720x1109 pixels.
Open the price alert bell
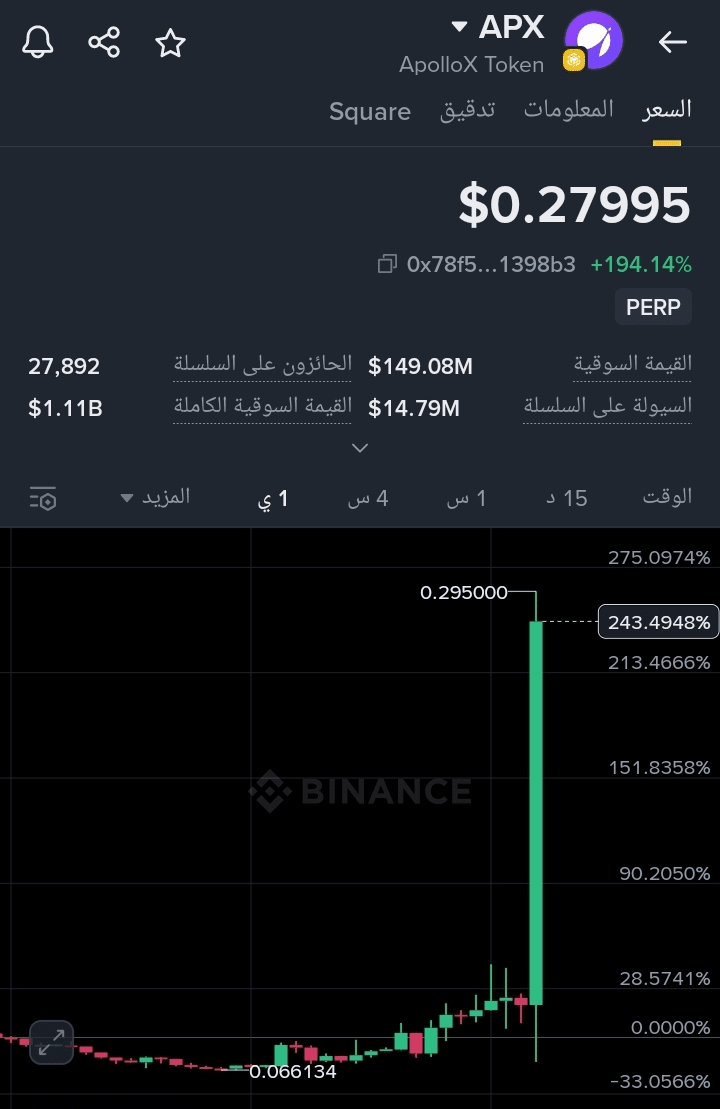(x=38, y=43)
